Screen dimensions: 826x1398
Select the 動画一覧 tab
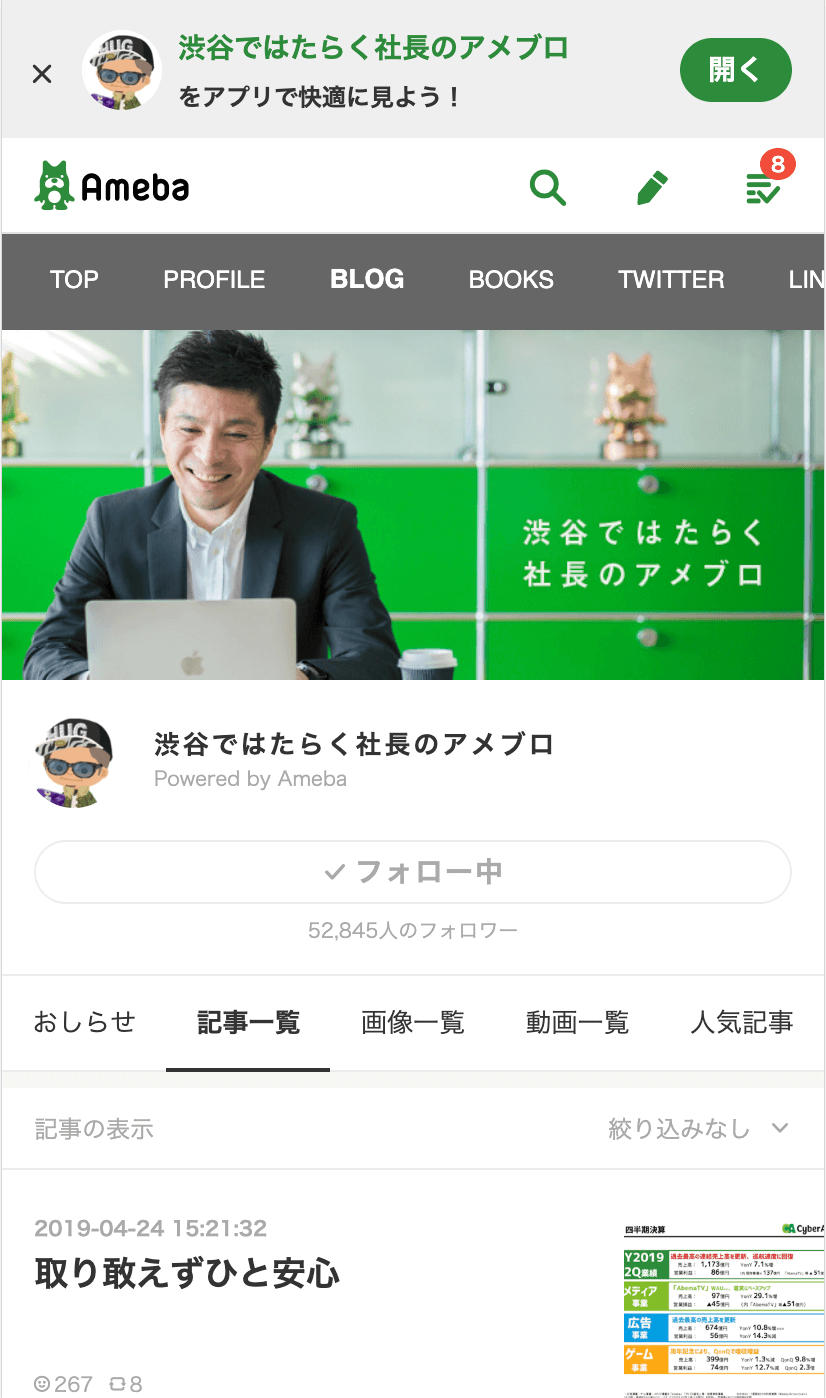(577, 1022)
